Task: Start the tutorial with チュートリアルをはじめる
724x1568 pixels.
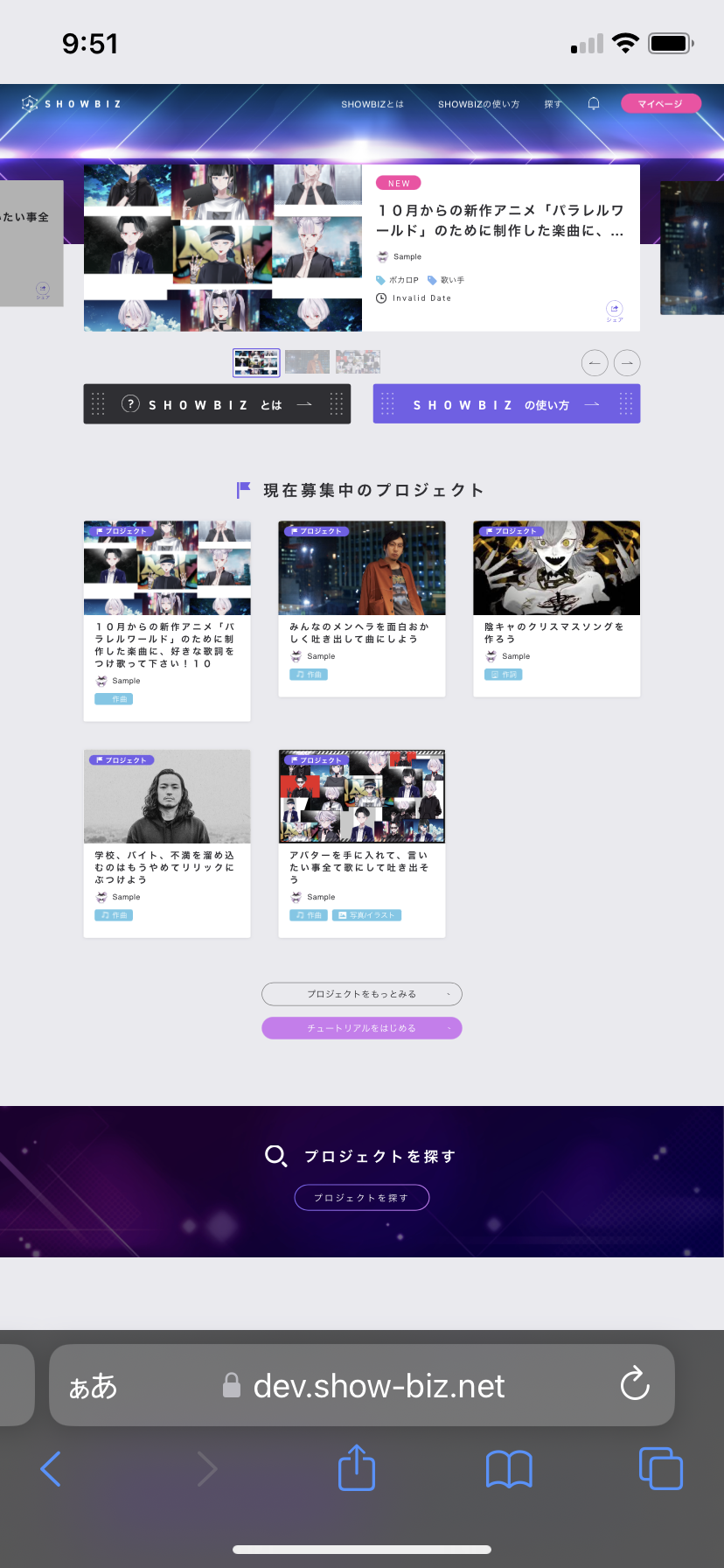Action: (x=362, y=1028)
